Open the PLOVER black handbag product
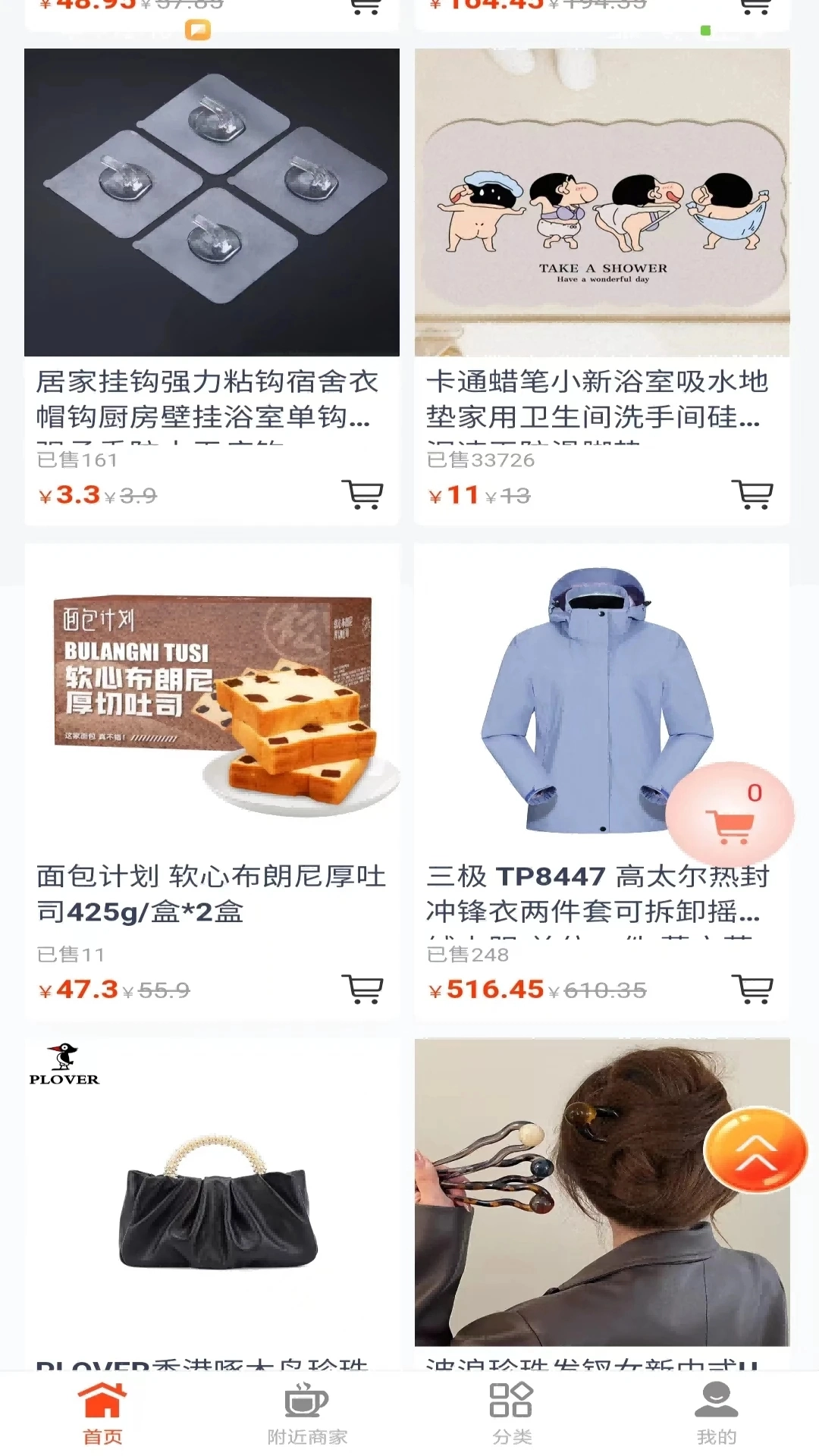 click(x=212, y=1198)
